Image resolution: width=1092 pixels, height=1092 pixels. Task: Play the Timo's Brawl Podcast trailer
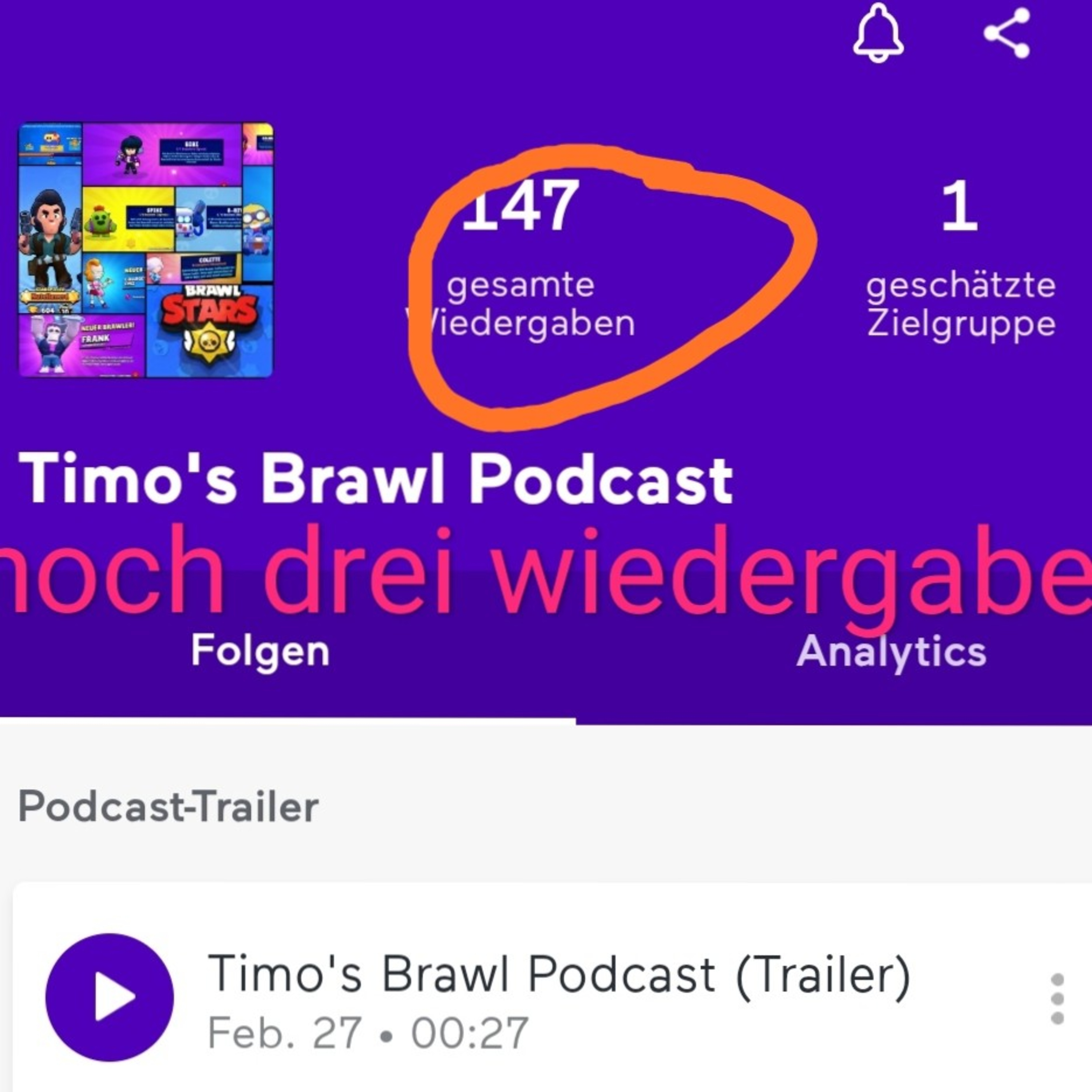pyautogui.click(x=109, y=998)
